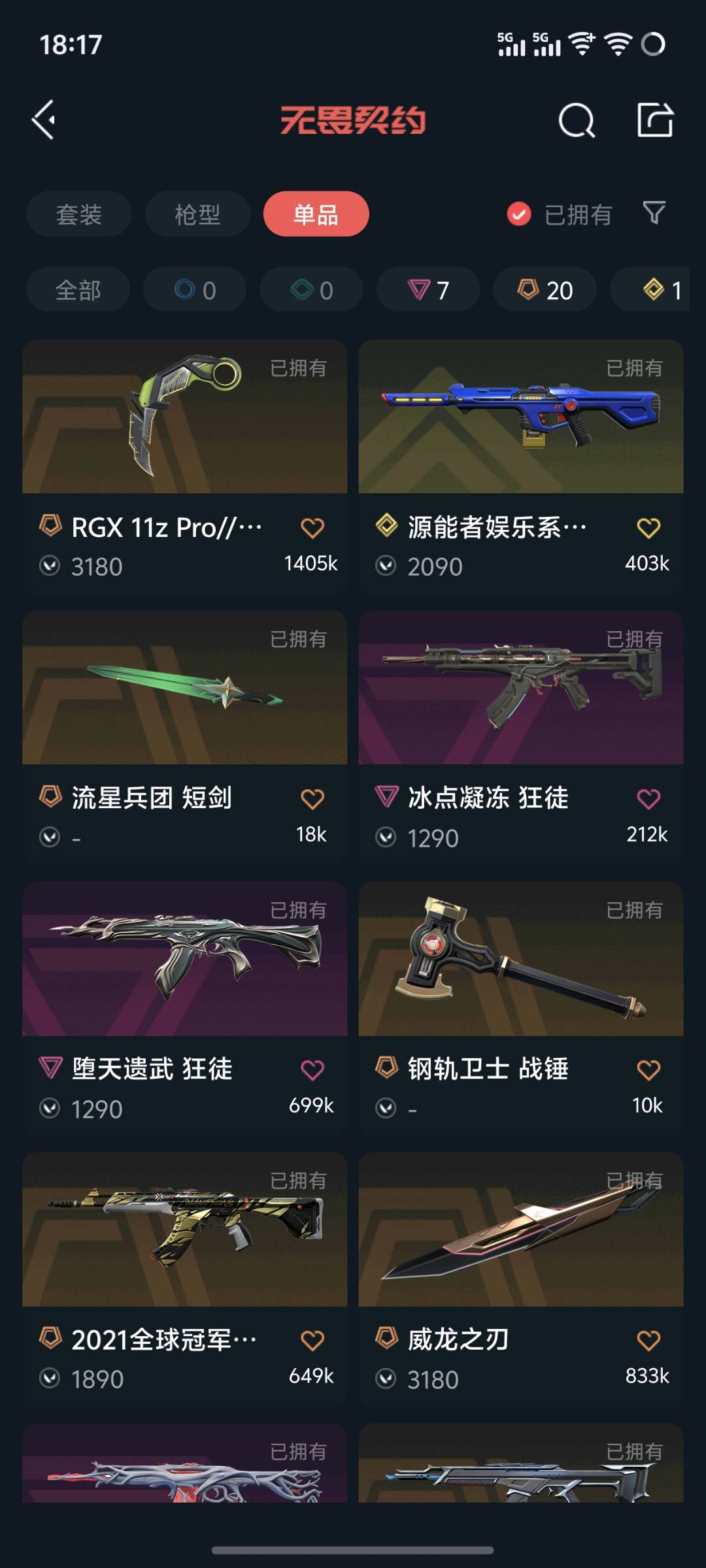Open the 堕天遗武 狂徒 card
706x1568 pixels.
tap(184, 1008)
